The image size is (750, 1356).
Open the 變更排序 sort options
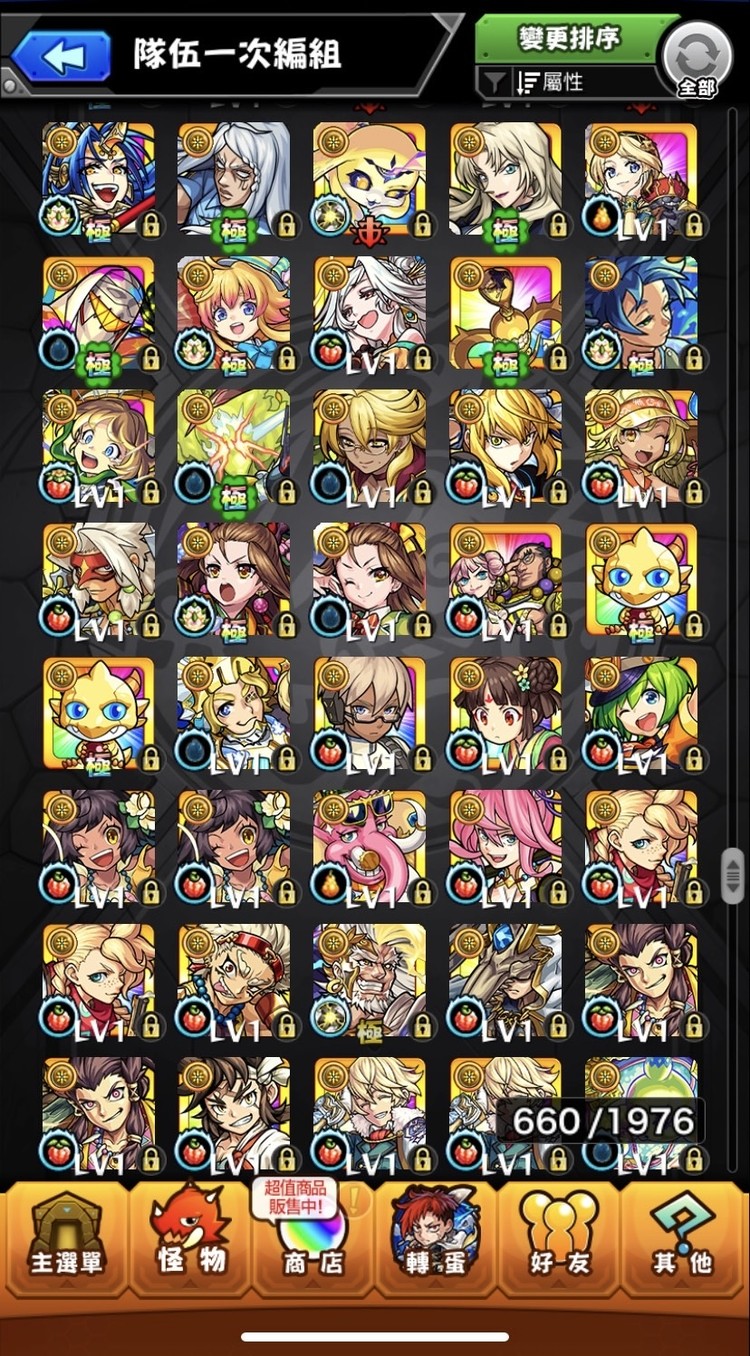coord(568,39)
